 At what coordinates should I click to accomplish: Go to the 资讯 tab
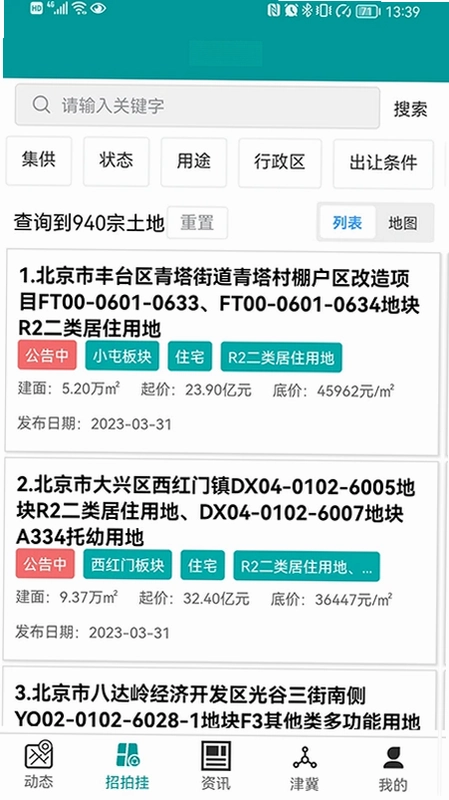tap(216, 766)
